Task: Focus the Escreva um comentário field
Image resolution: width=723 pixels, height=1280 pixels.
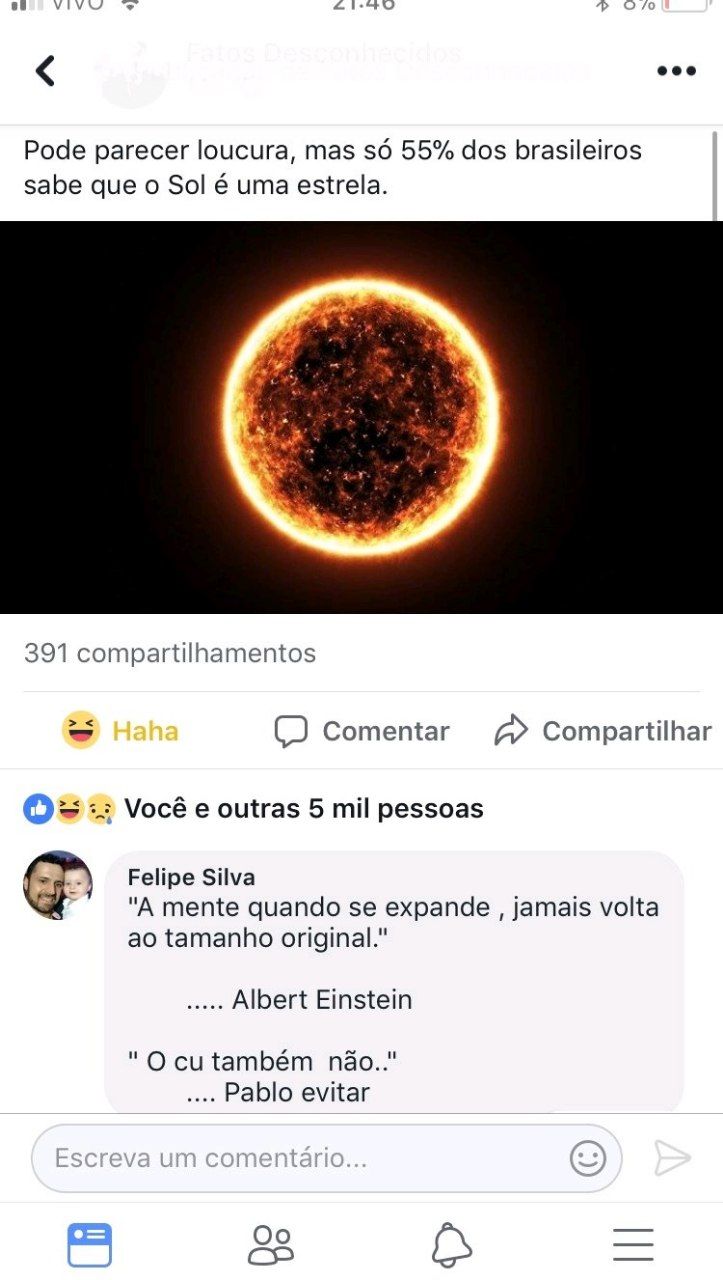Action: (x=326, y=1158)
